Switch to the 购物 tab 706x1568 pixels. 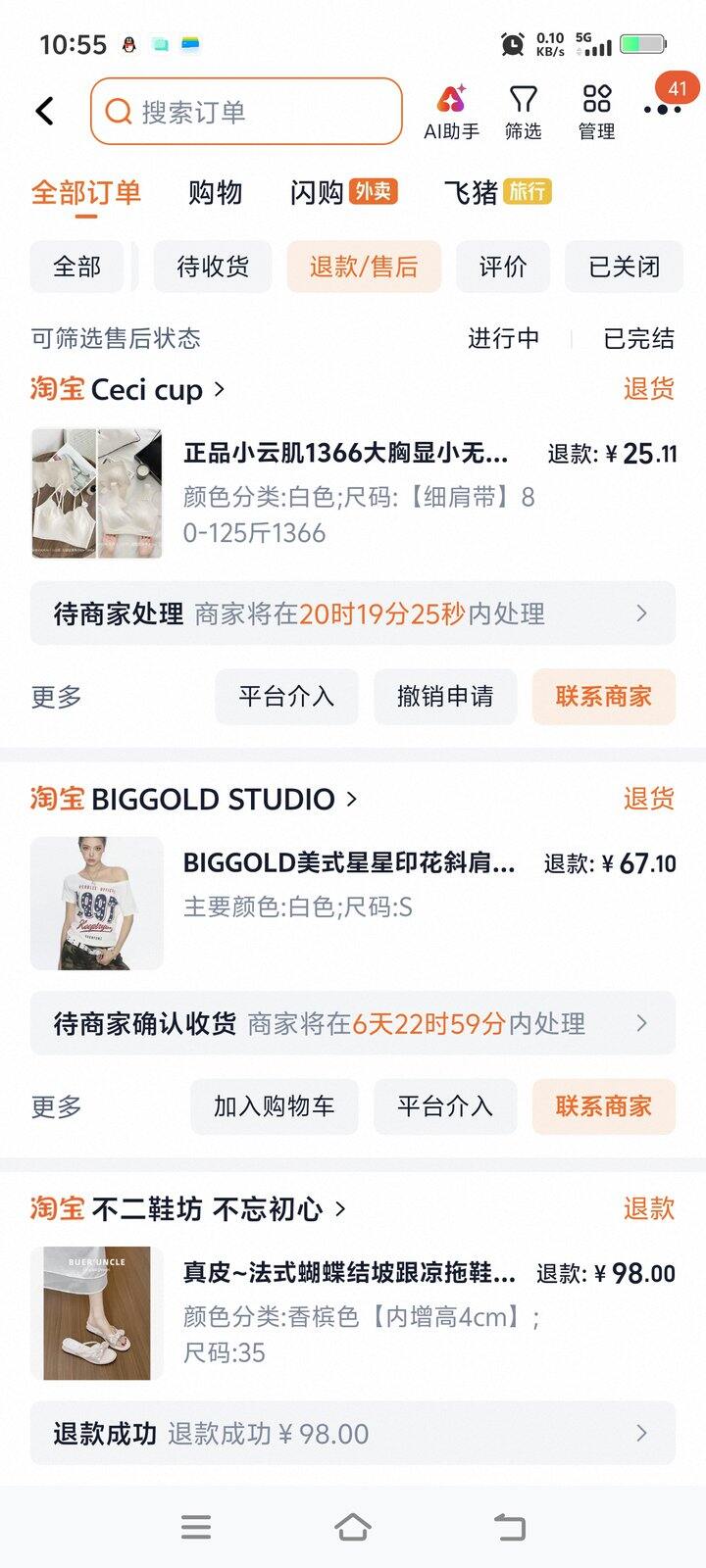[x=215, y=193]
